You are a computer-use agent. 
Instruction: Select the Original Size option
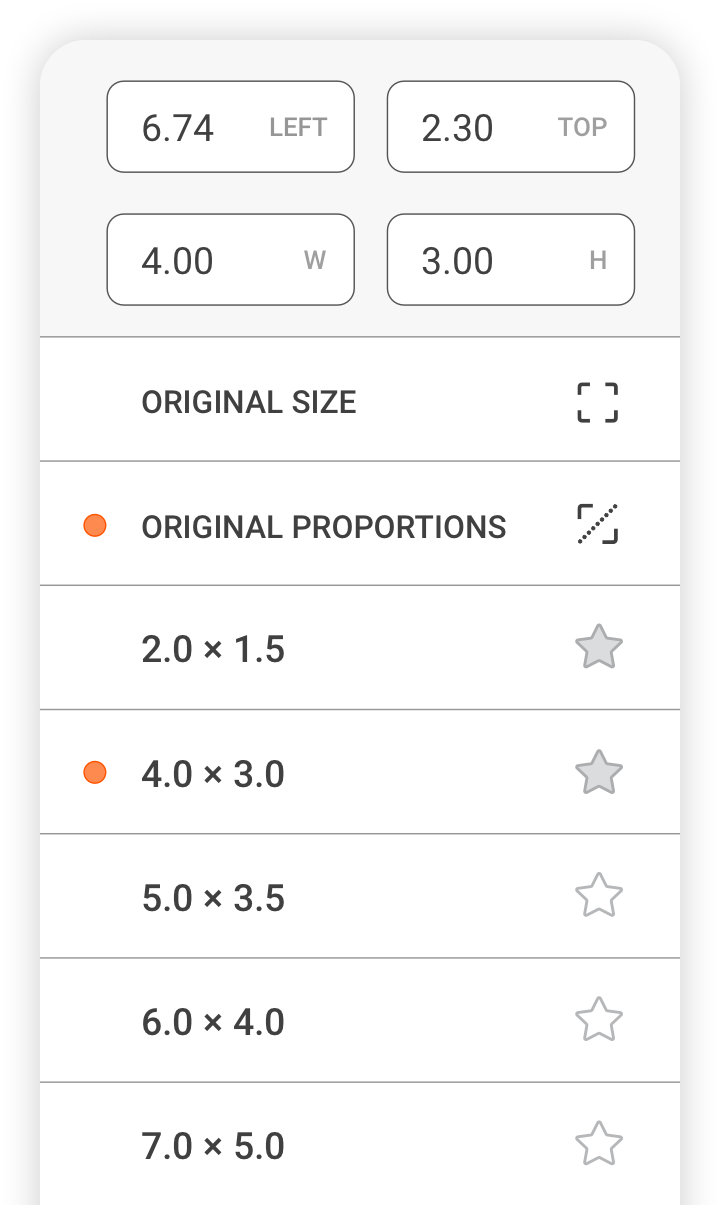(249, 401)
